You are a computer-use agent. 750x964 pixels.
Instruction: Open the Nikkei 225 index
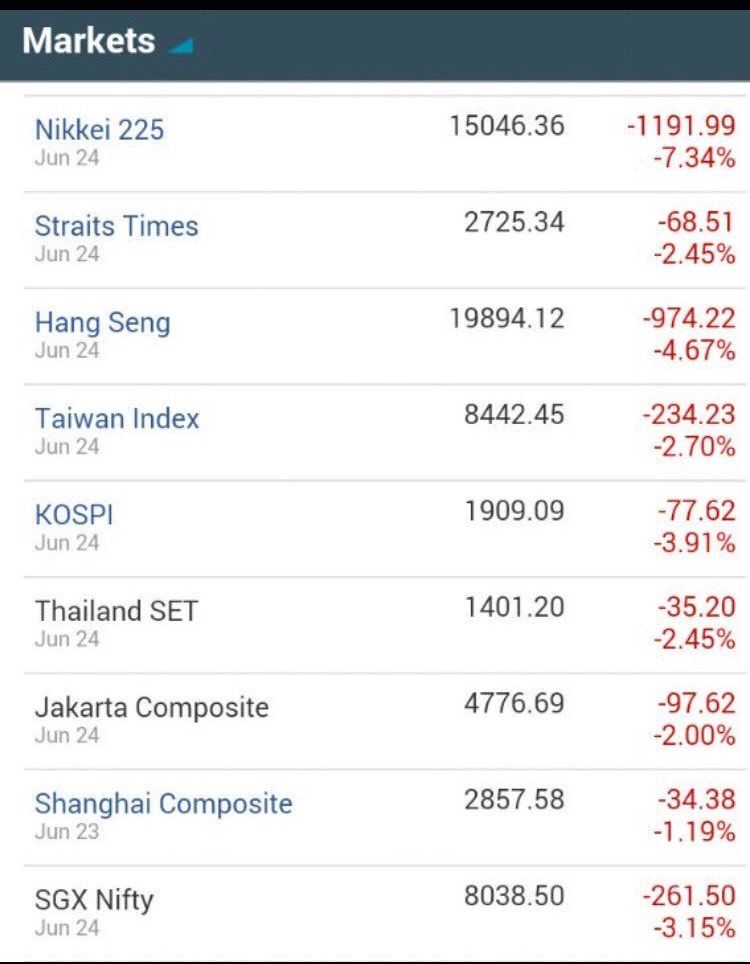99,129
